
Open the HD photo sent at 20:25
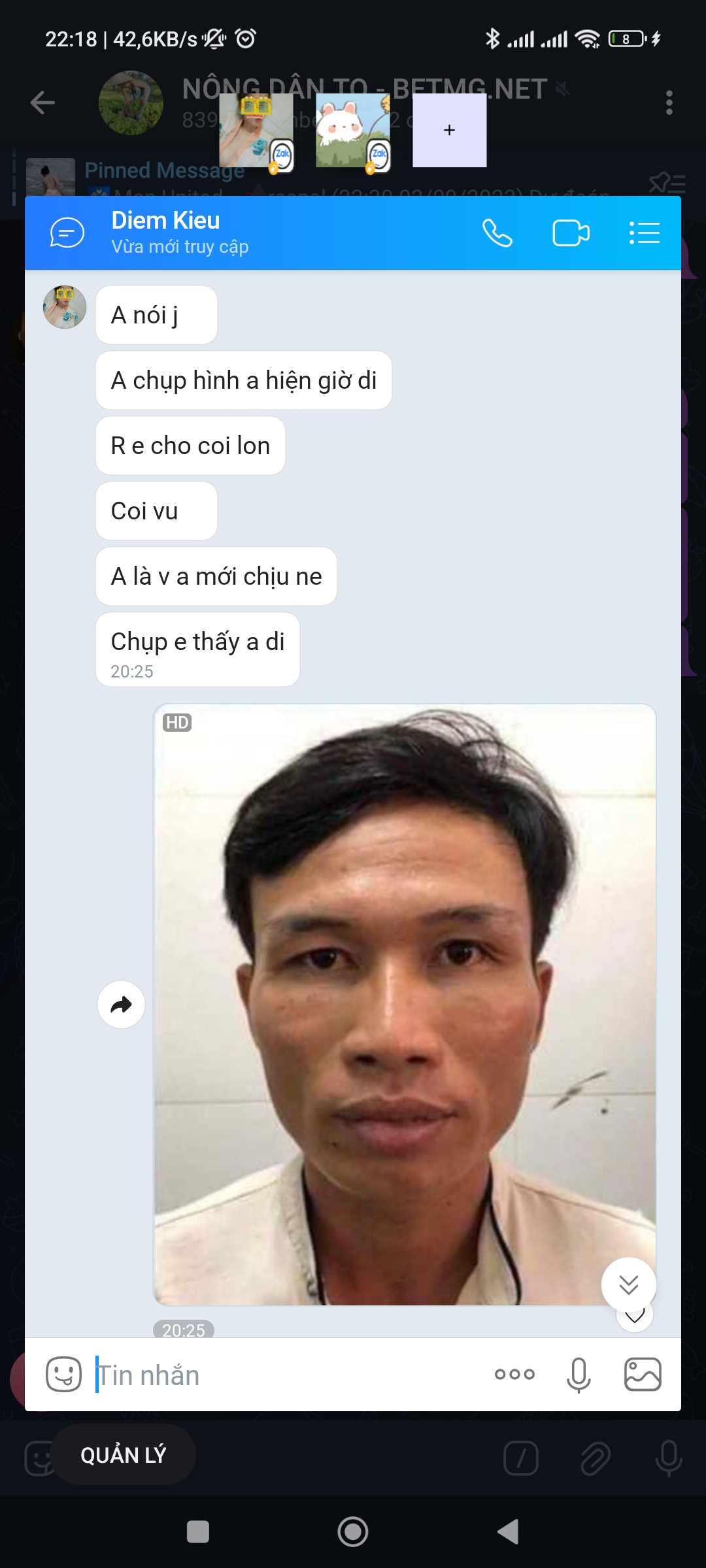404,1004
